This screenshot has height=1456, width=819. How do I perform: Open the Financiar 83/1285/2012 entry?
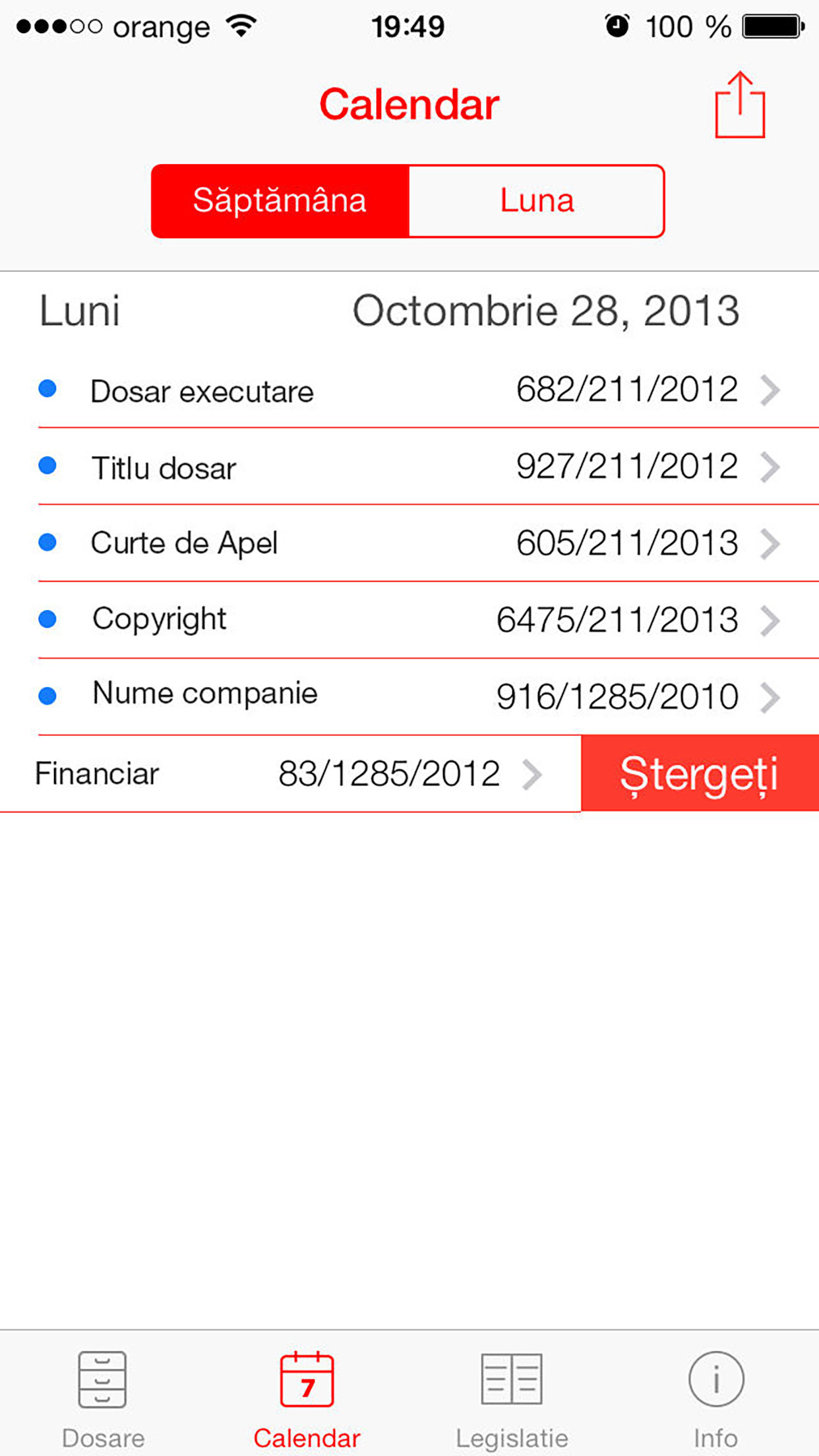[x=290, y=773]
